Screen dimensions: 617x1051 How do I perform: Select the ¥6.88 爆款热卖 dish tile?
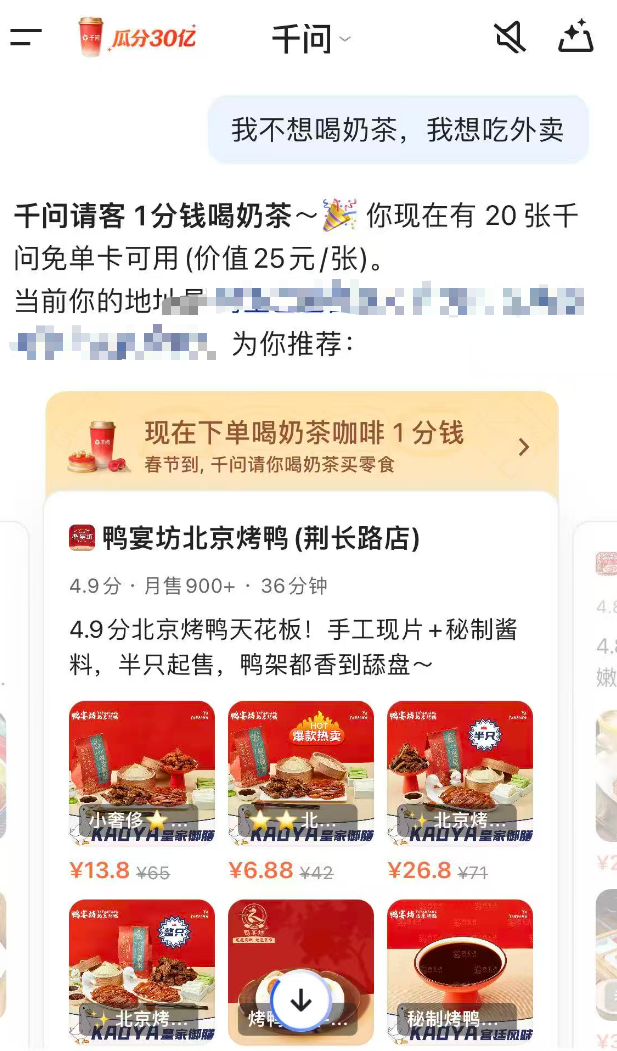tap(300, 772)
